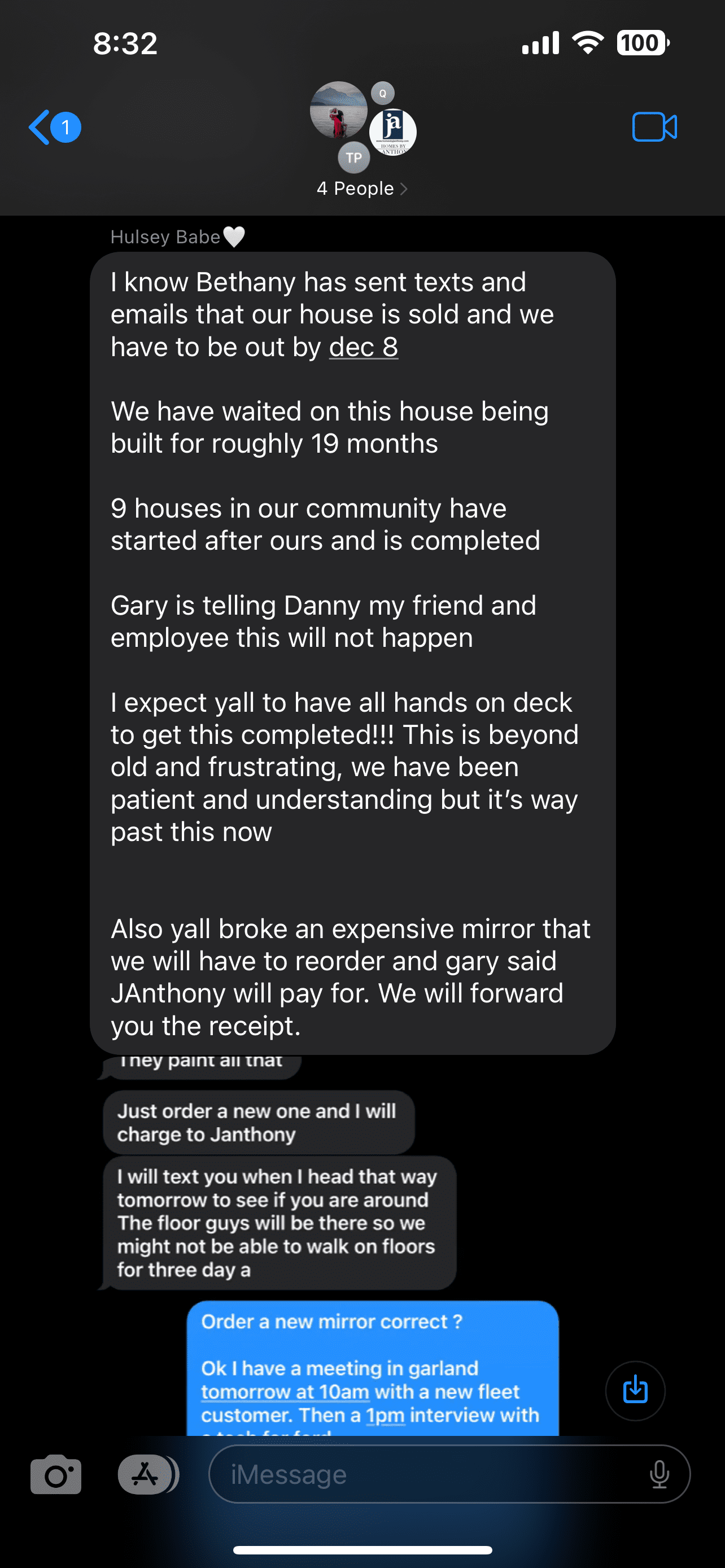
Task: Open the 4 People group details
Action: (361, 189)
